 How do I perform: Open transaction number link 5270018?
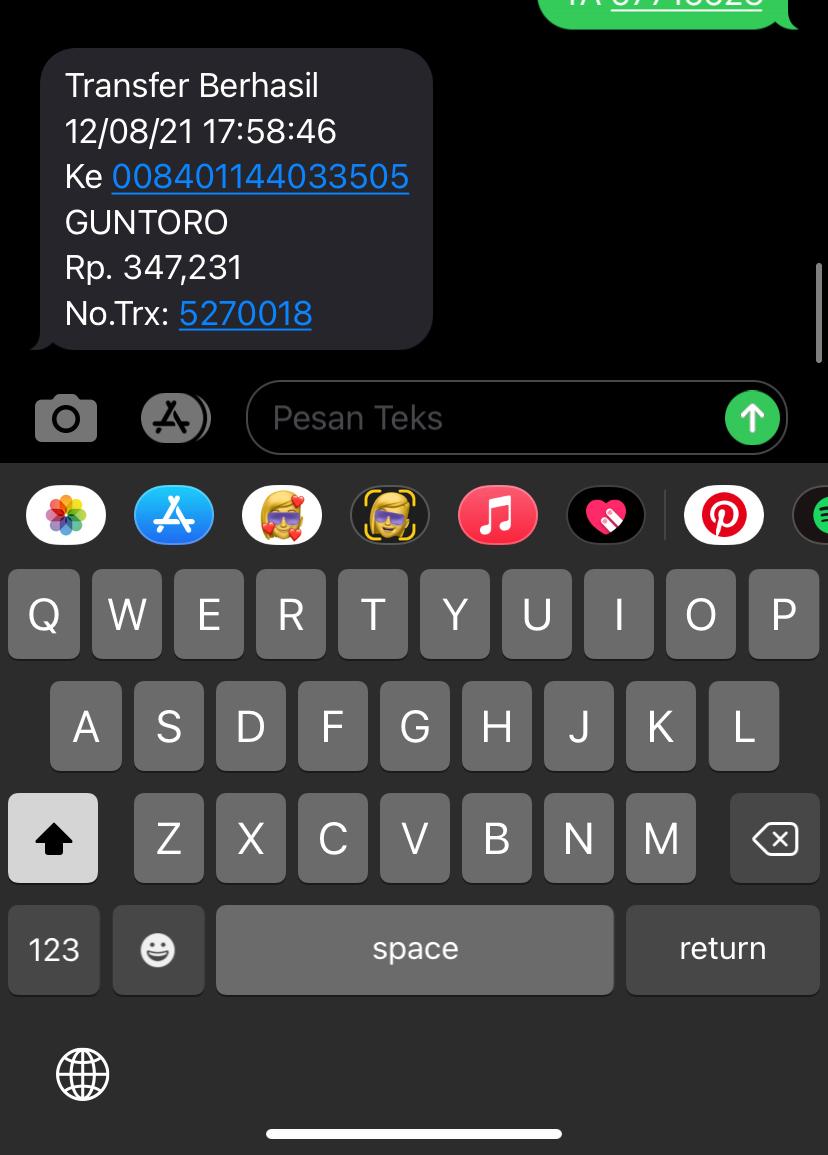[245, 314]
